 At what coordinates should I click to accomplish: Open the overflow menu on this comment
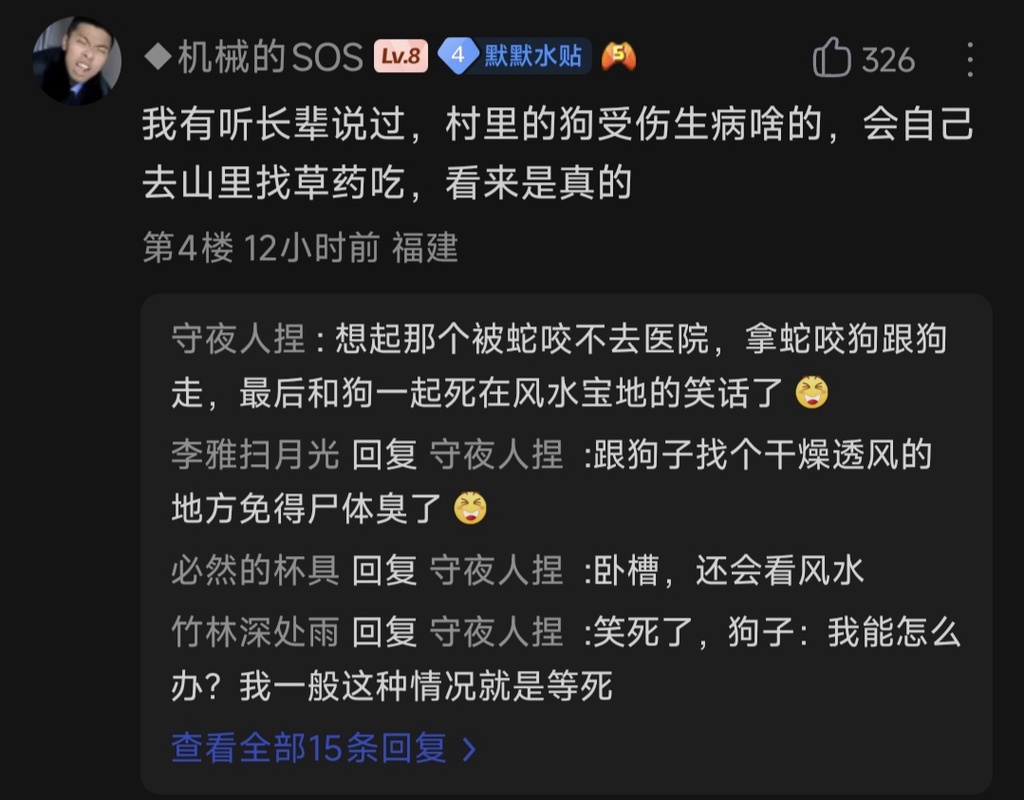[x=969, y=60]
